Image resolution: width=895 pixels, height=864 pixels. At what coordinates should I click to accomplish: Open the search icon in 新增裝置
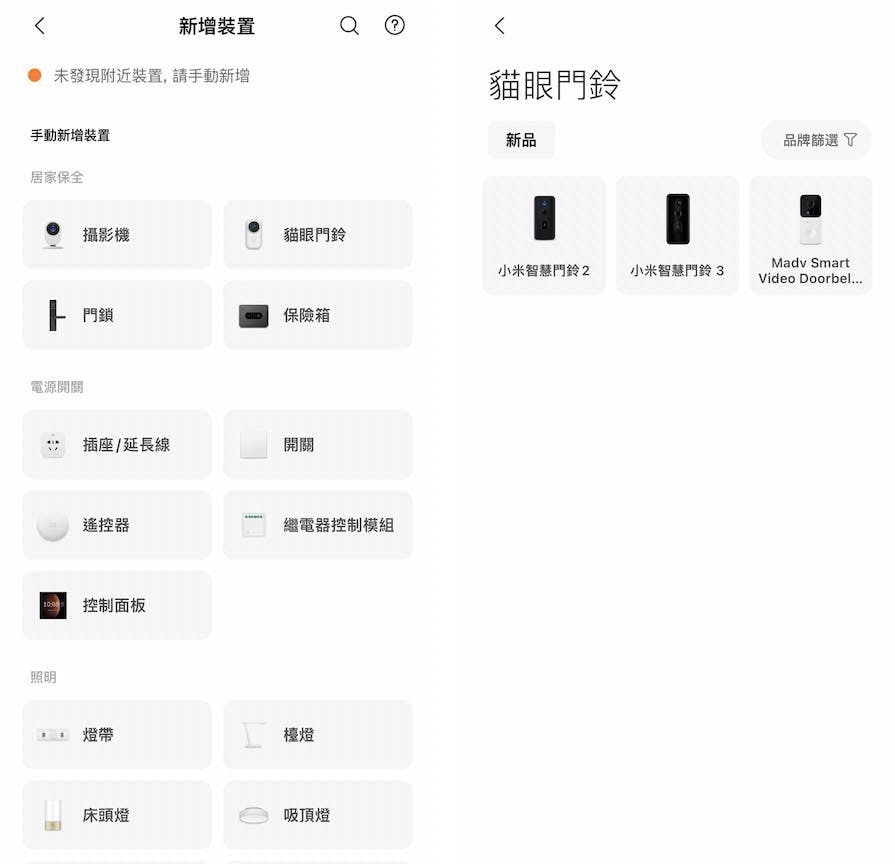pyautogui.click(x=349, y=26)
